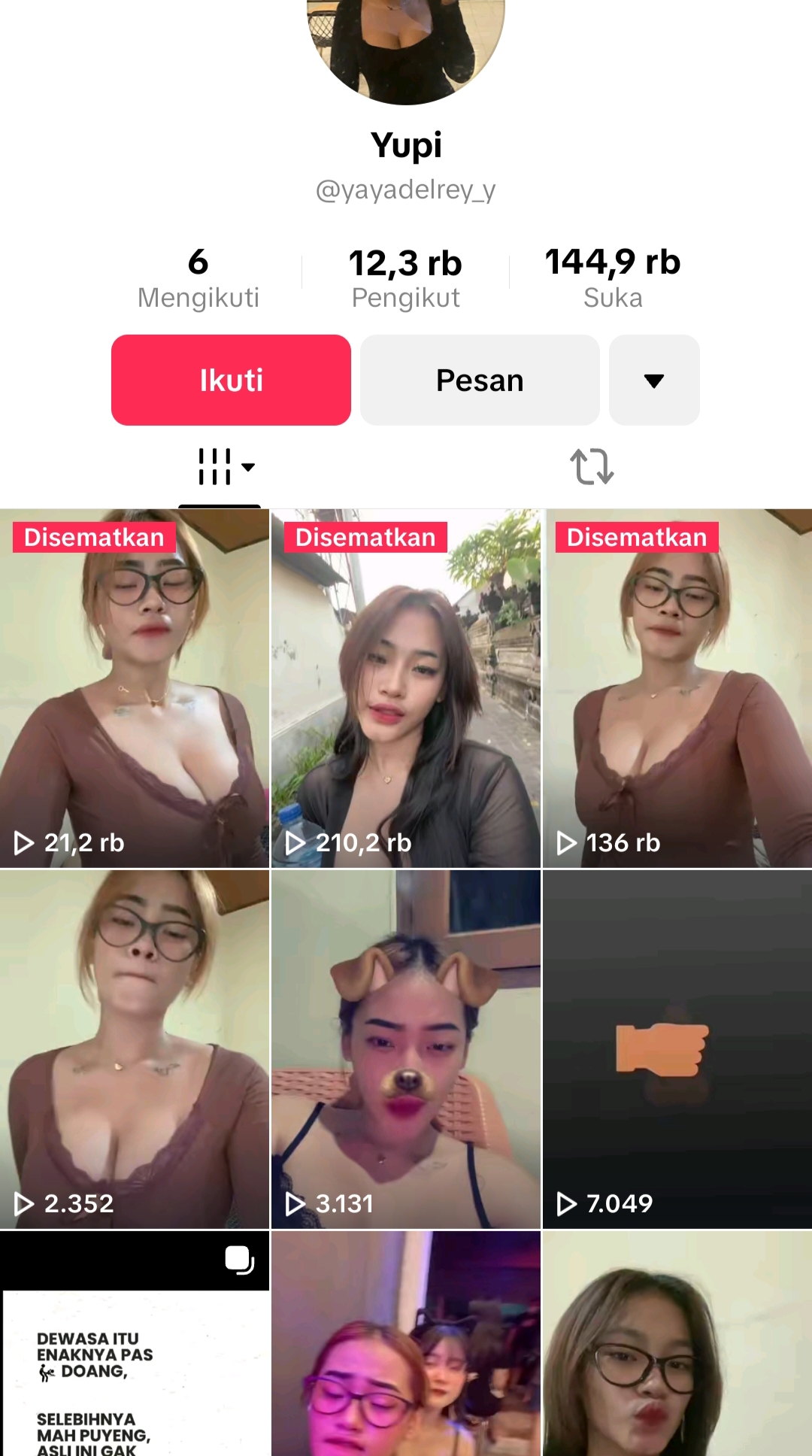Switch to the videos grid tab

[220, 467]
